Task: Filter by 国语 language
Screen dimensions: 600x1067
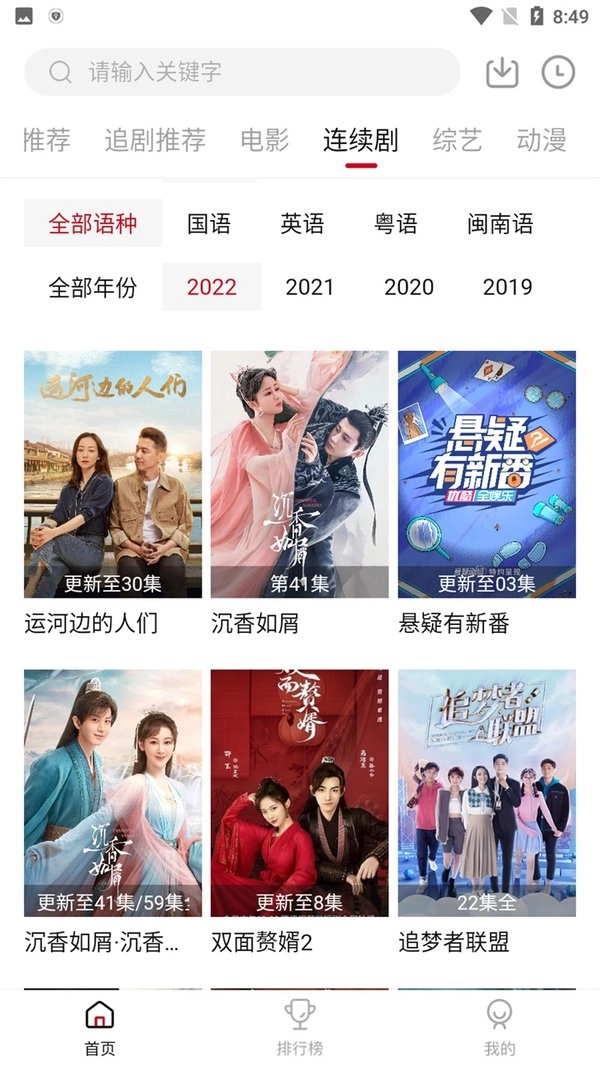Action: [209, 223]
